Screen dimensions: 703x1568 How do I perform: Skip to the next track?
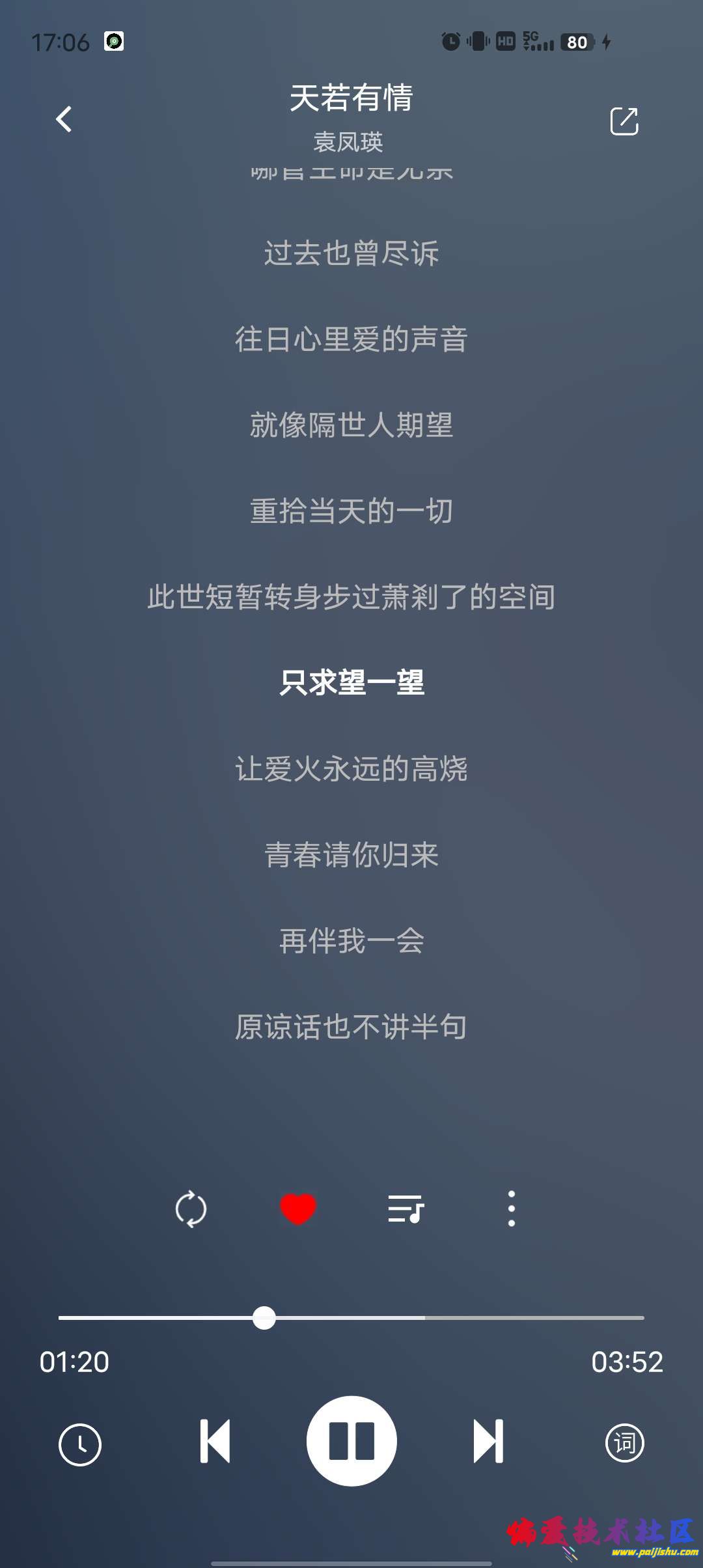(488, 1441)
